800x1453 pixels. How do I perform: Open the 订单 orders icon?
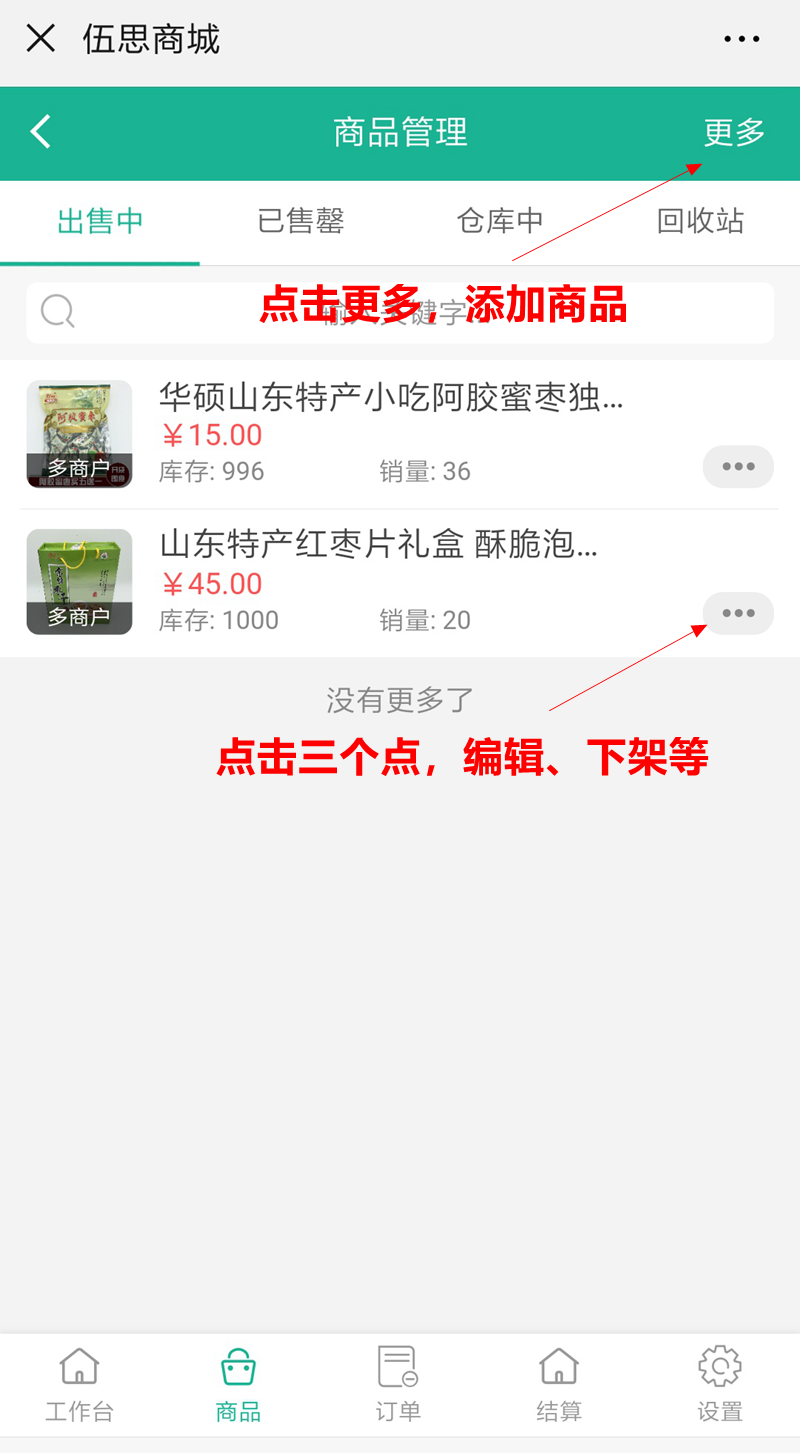[398, 1383]
